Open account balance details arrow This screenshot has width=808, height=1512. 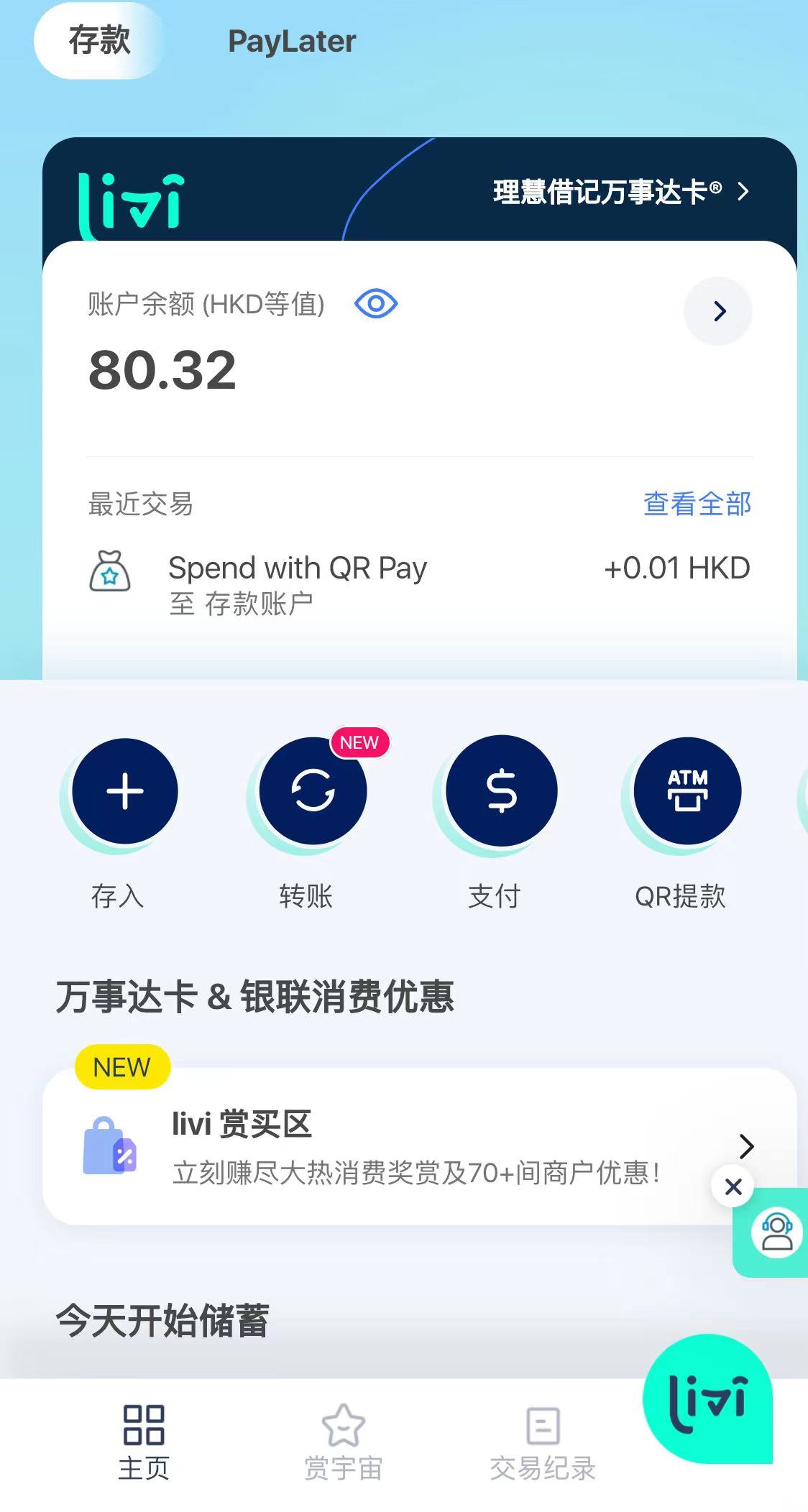click(x=718, y=311)
